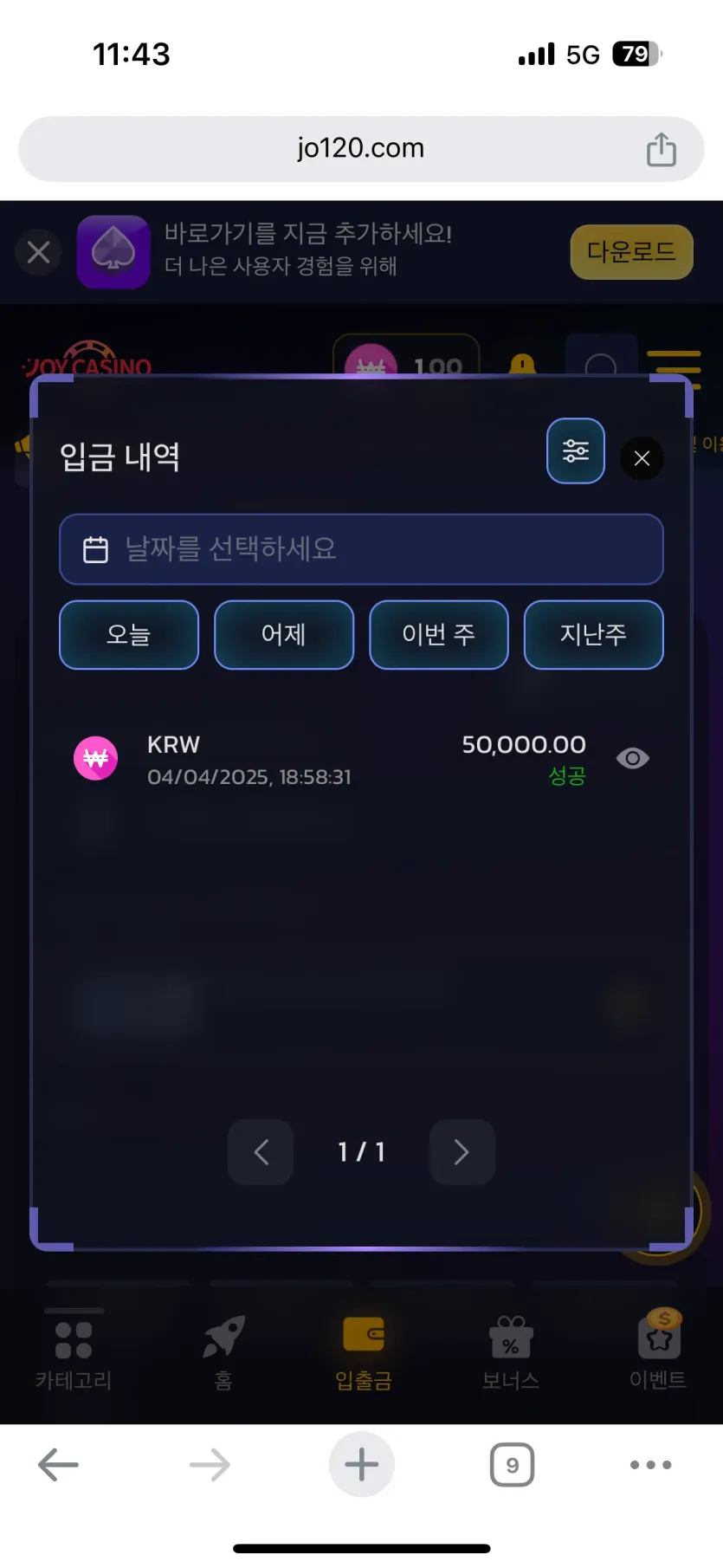Tap the 다운로드 button
Screen dimensions: 723x1568
(x=632, y=252)
